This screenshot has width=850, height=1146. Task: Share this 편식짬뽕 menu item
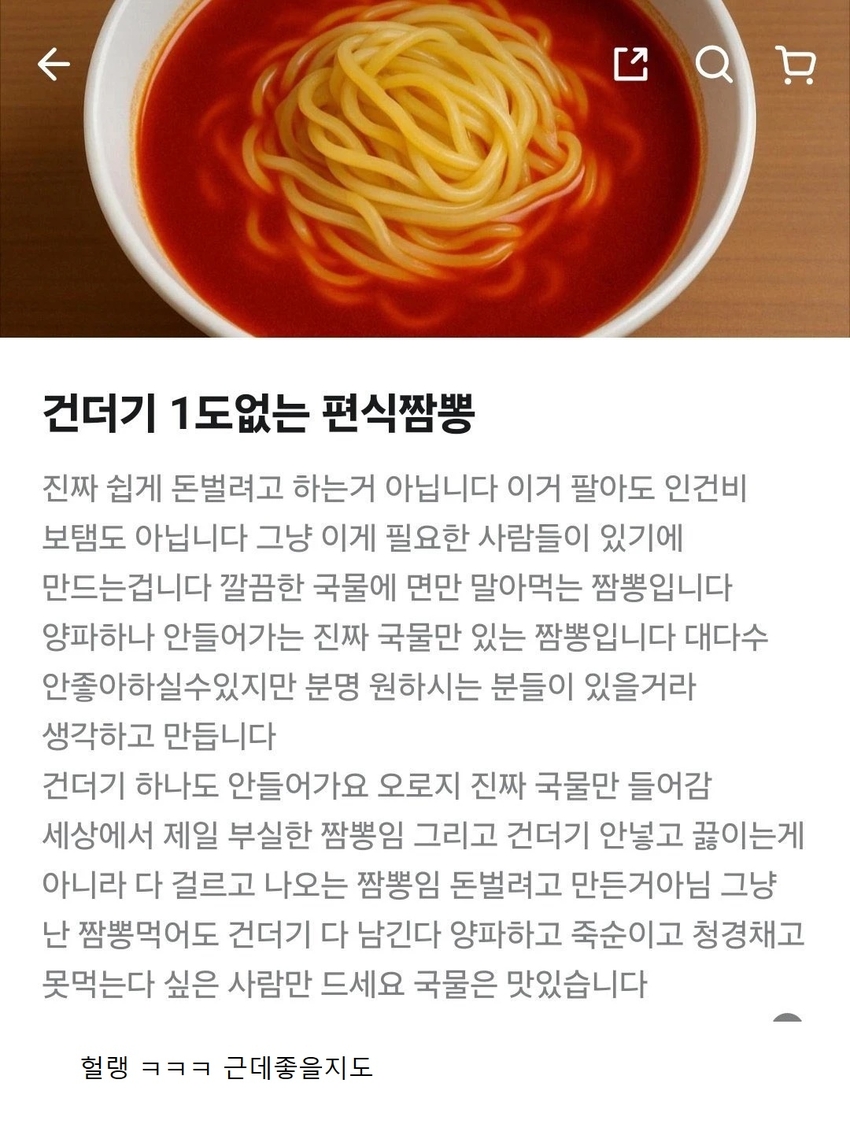click(630, 64)
